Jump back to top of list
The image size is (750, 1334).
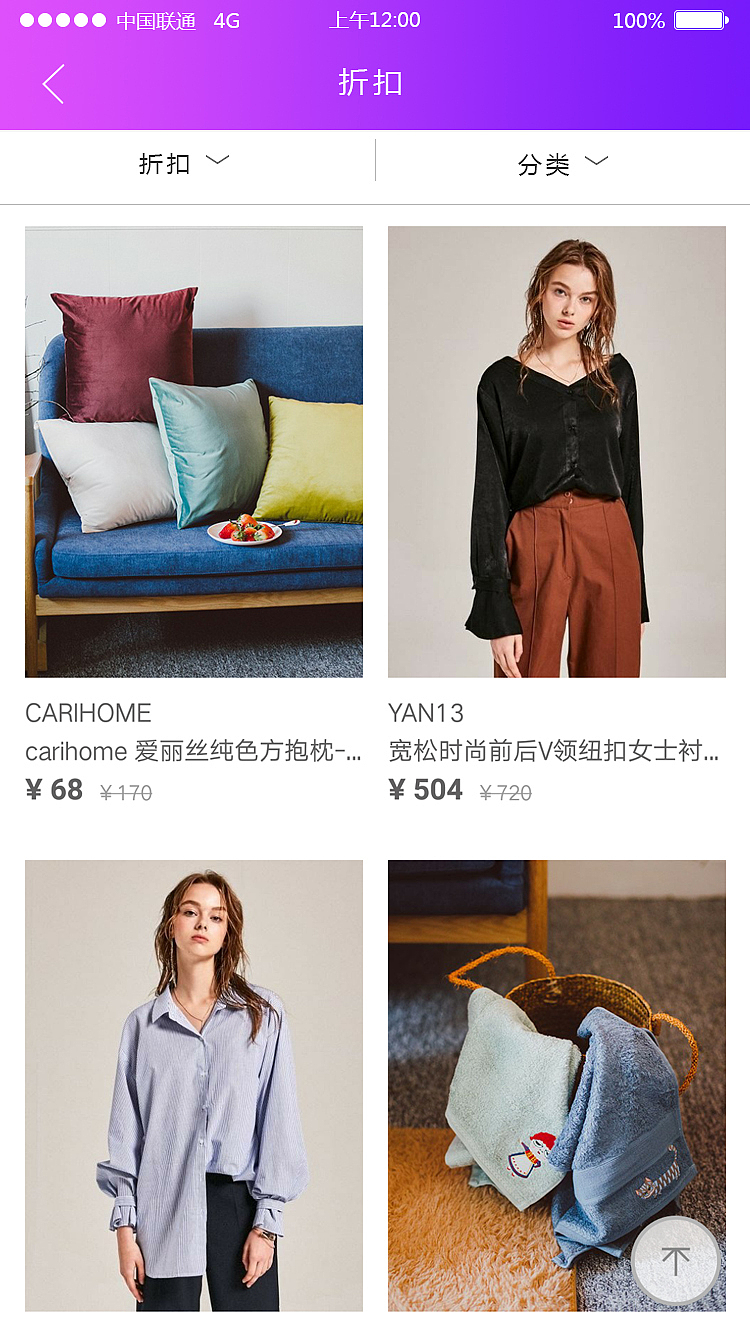(x=676, y=1260)
